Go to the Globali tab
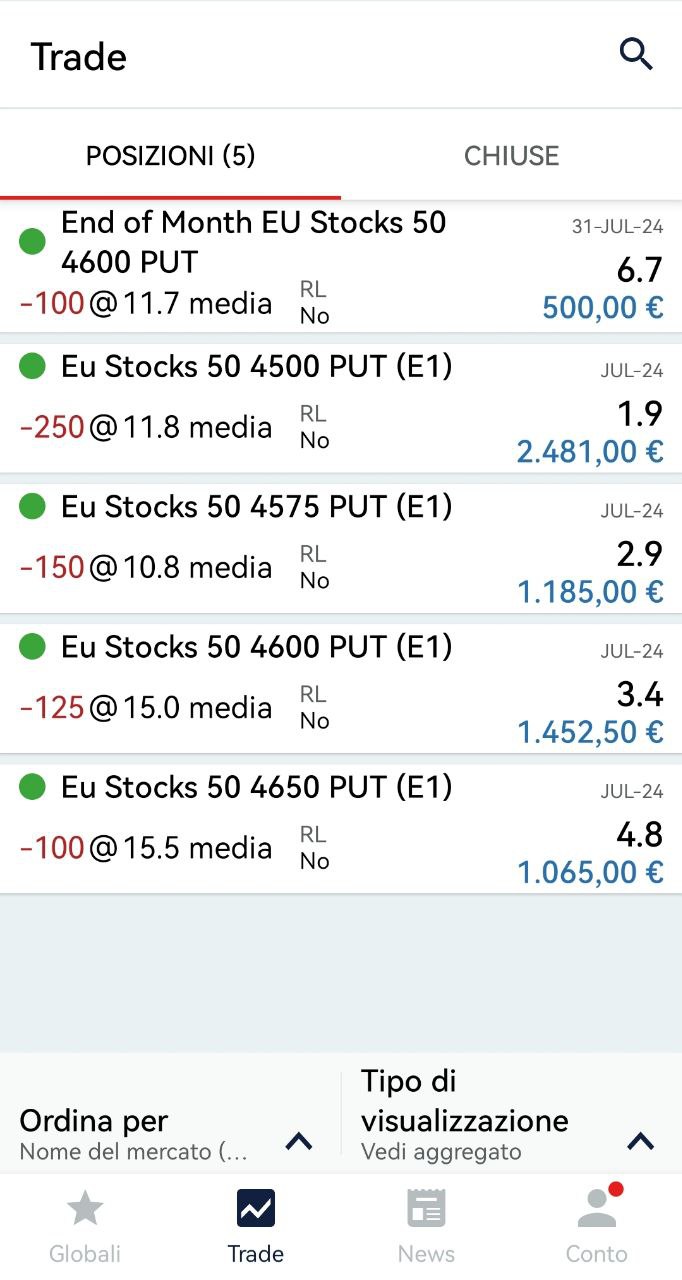 (x=85, y=1226)
